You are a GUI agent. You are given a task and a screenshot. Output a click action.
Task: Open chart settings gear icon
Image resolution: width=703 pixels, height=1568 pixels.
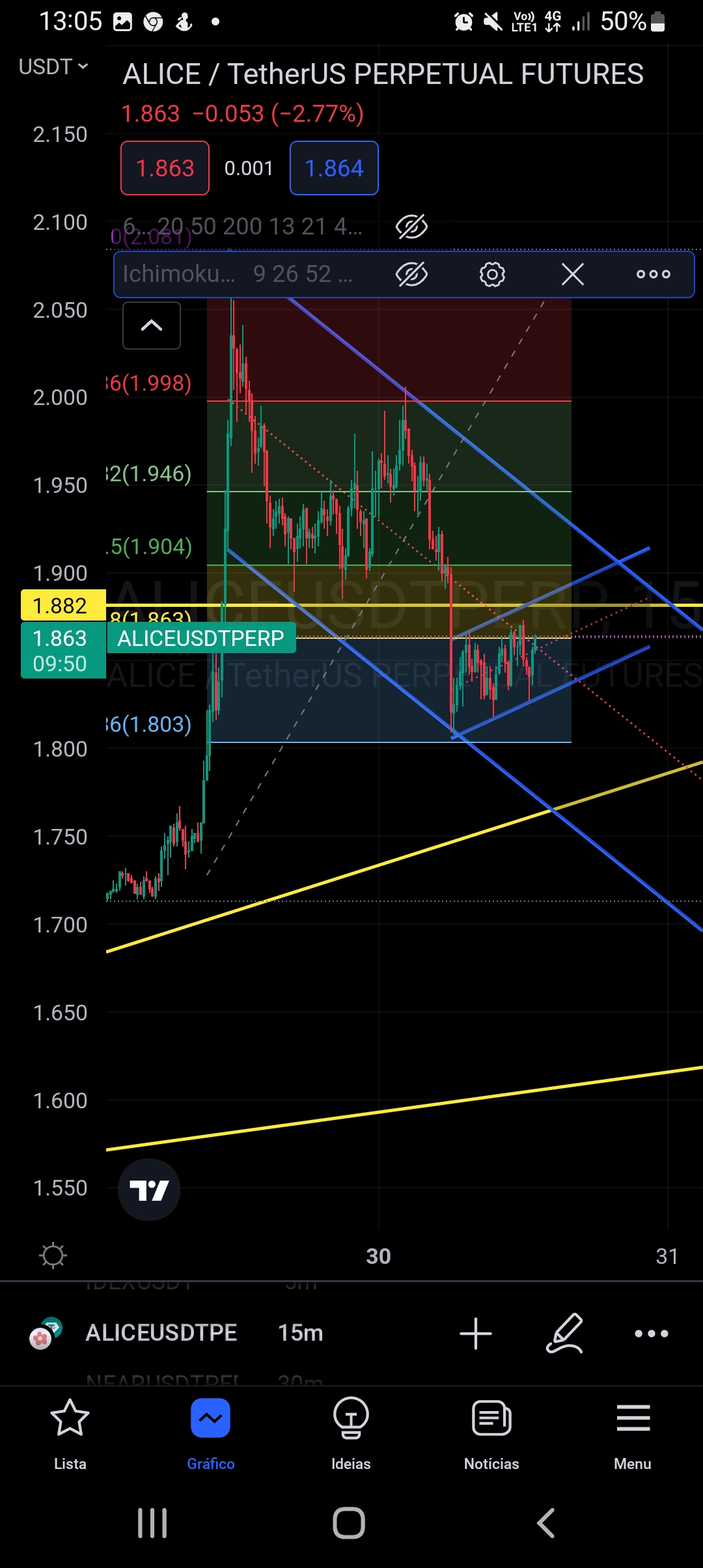pos(53,1255)
